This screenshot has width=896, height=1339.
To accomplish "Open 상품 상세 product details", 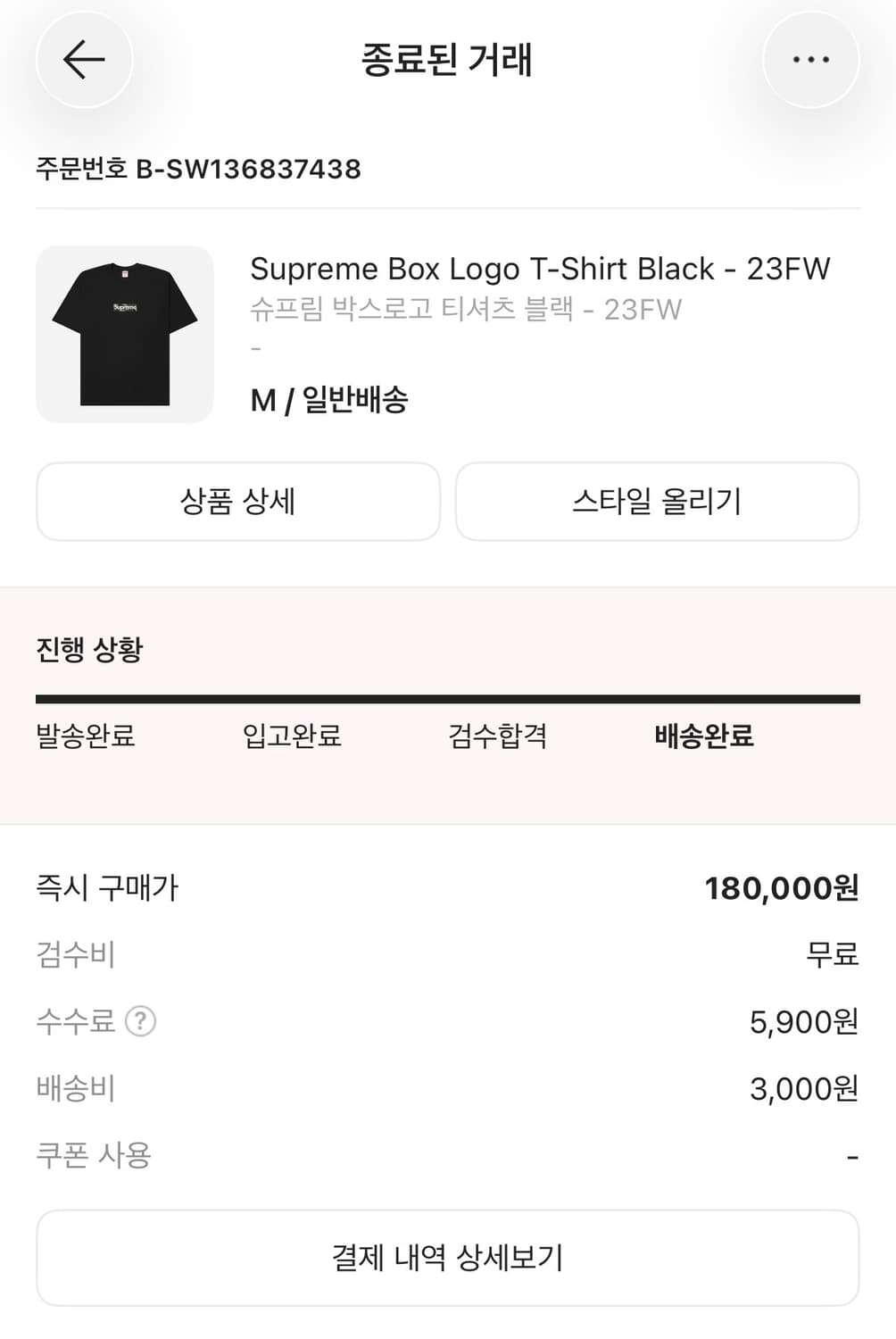I will [236, 501].
